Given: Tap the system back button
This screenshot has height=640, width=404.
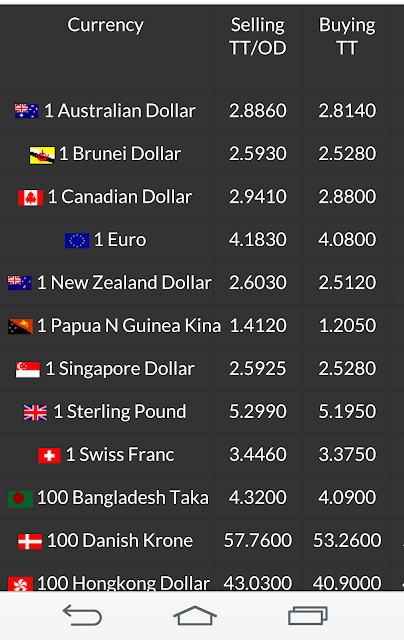Looking at the screenshot, I should pos(82,615).
